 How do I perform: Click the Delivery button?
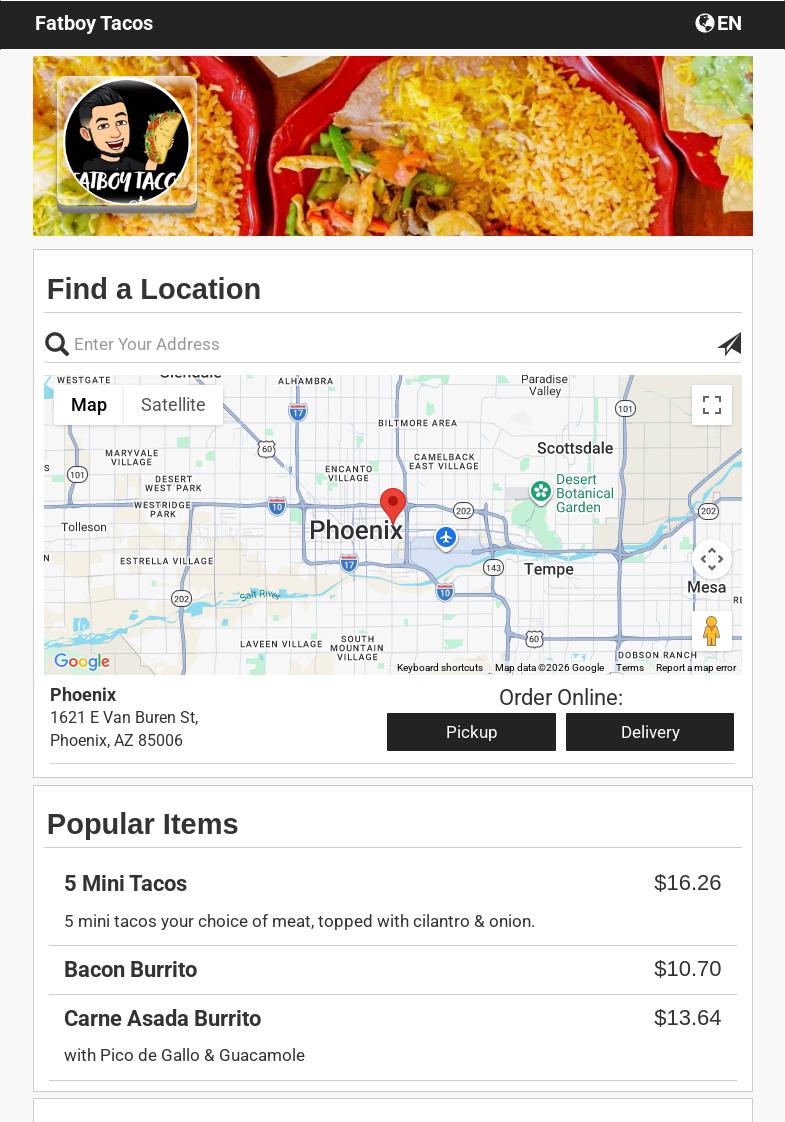point(650,732)
